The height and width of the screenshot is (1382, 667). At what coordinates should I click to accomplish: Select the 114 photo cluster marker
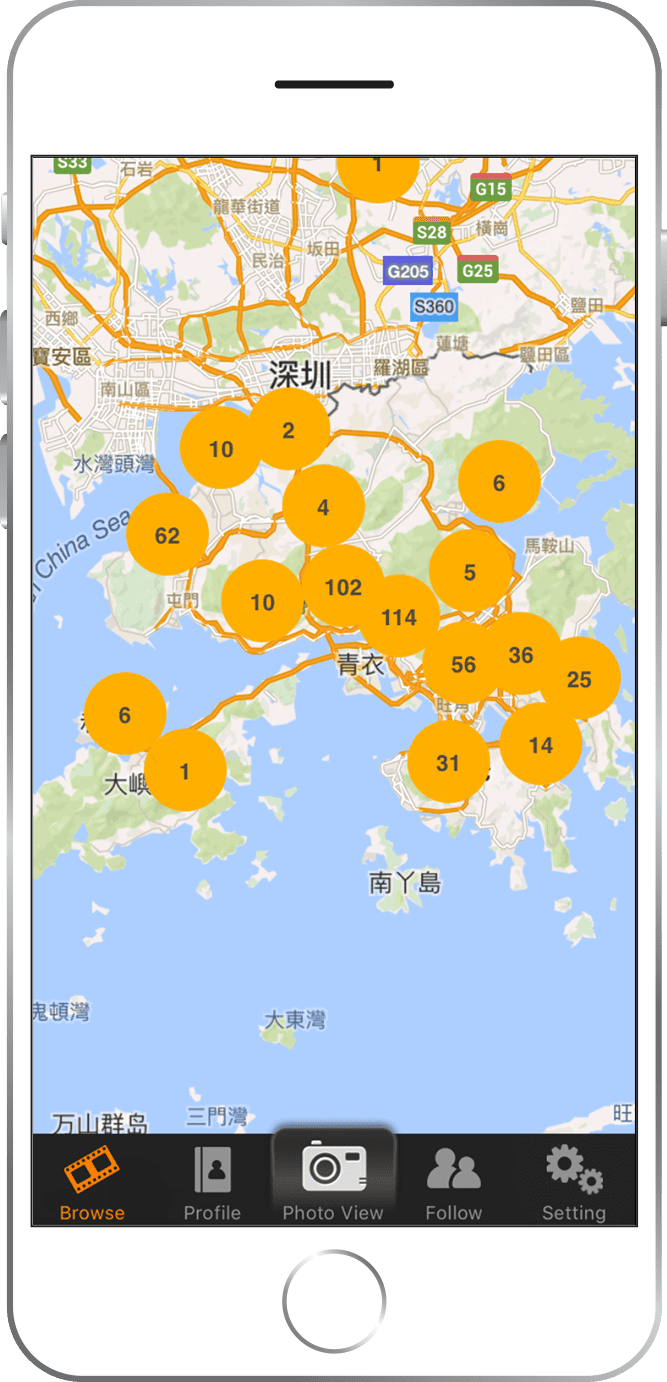coord(399,617)
